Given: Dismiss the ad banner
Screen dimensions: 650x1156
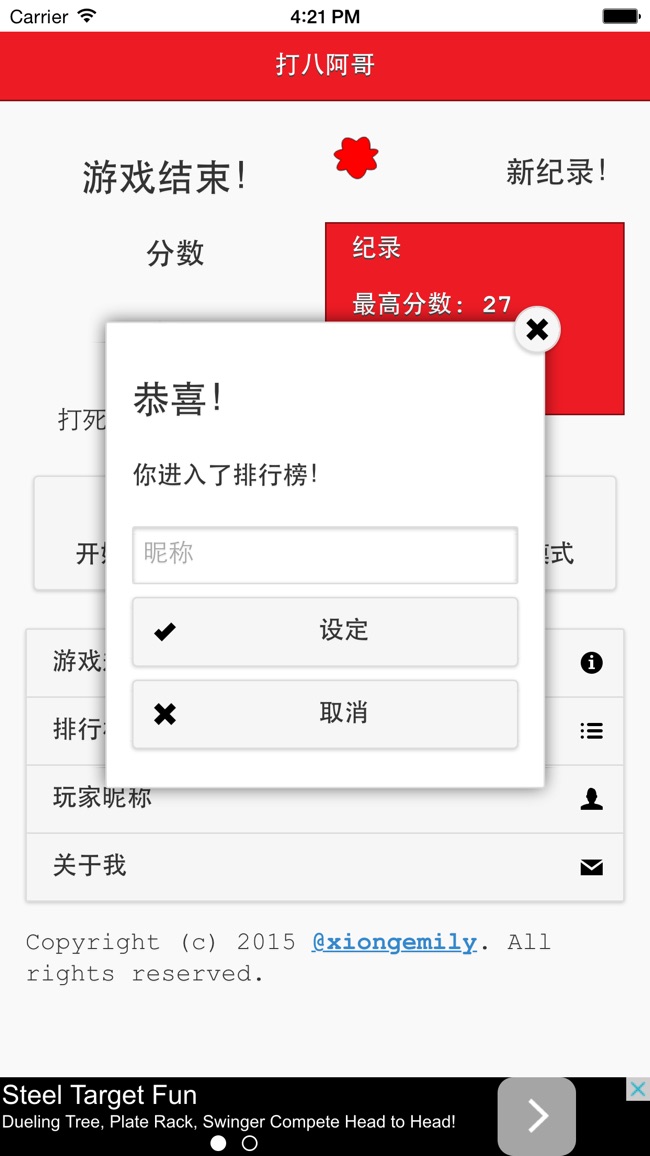Looking at the screenshot, I should tap(637, 1089).
